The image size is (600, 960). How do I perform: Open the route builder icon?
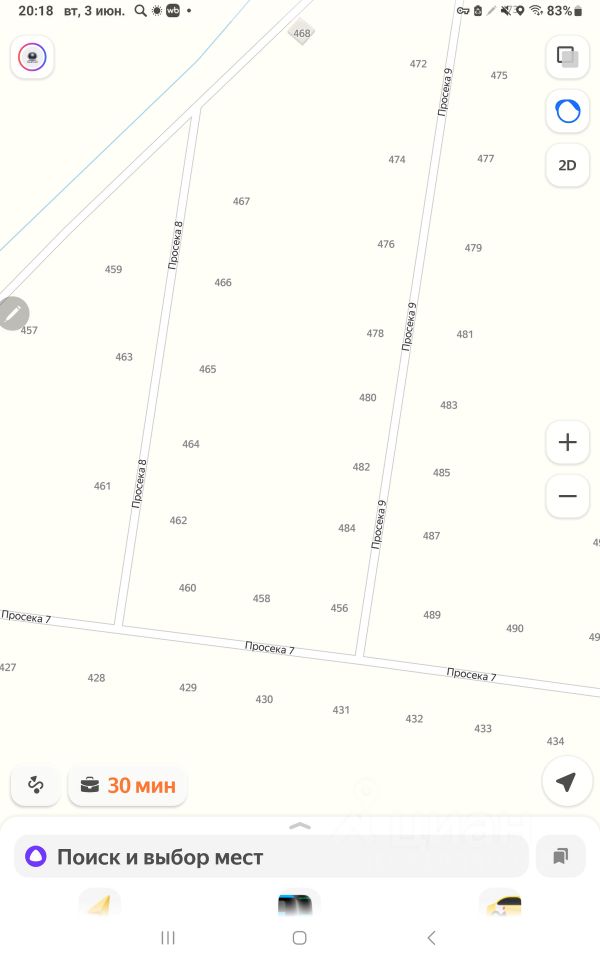point(36,786)
